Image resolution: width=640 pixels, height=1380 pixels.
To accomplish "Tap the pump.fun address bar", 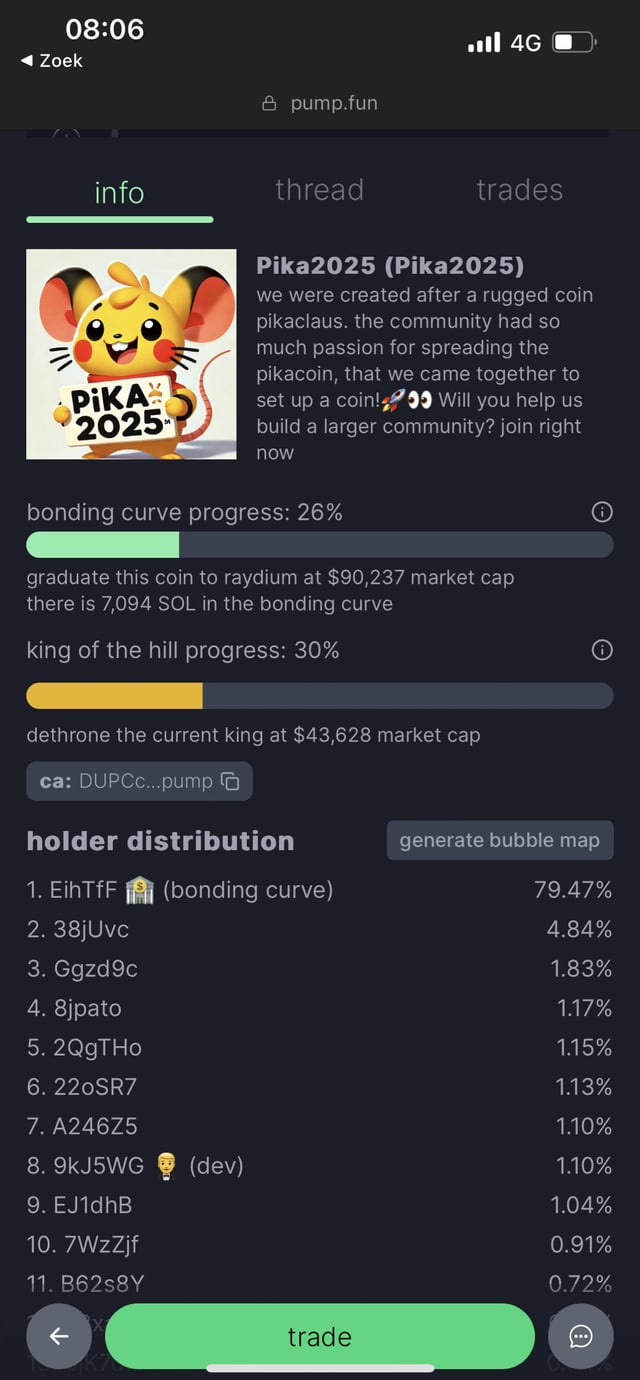I will tap(320, 103).
